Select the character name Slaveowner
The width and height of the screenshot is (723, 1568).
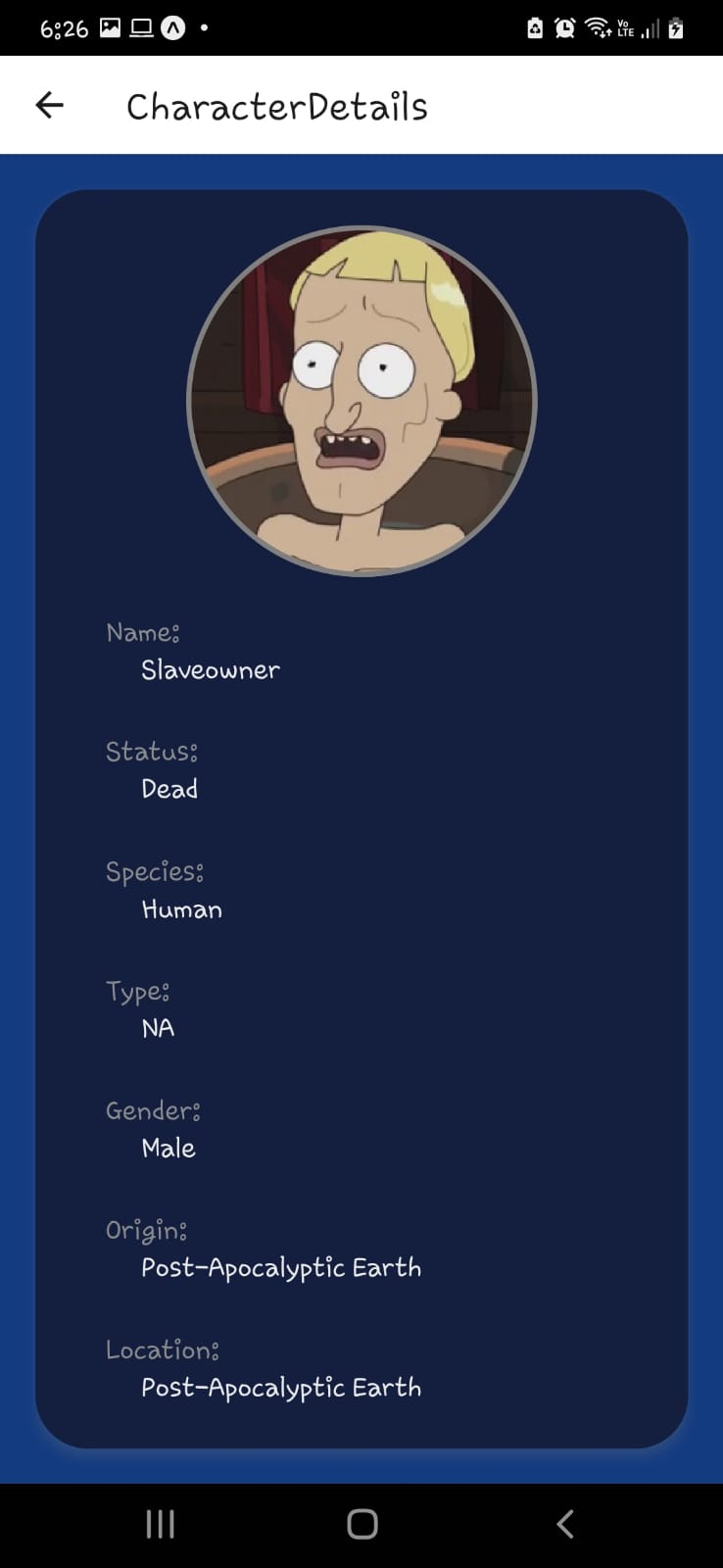pos(210,669)
